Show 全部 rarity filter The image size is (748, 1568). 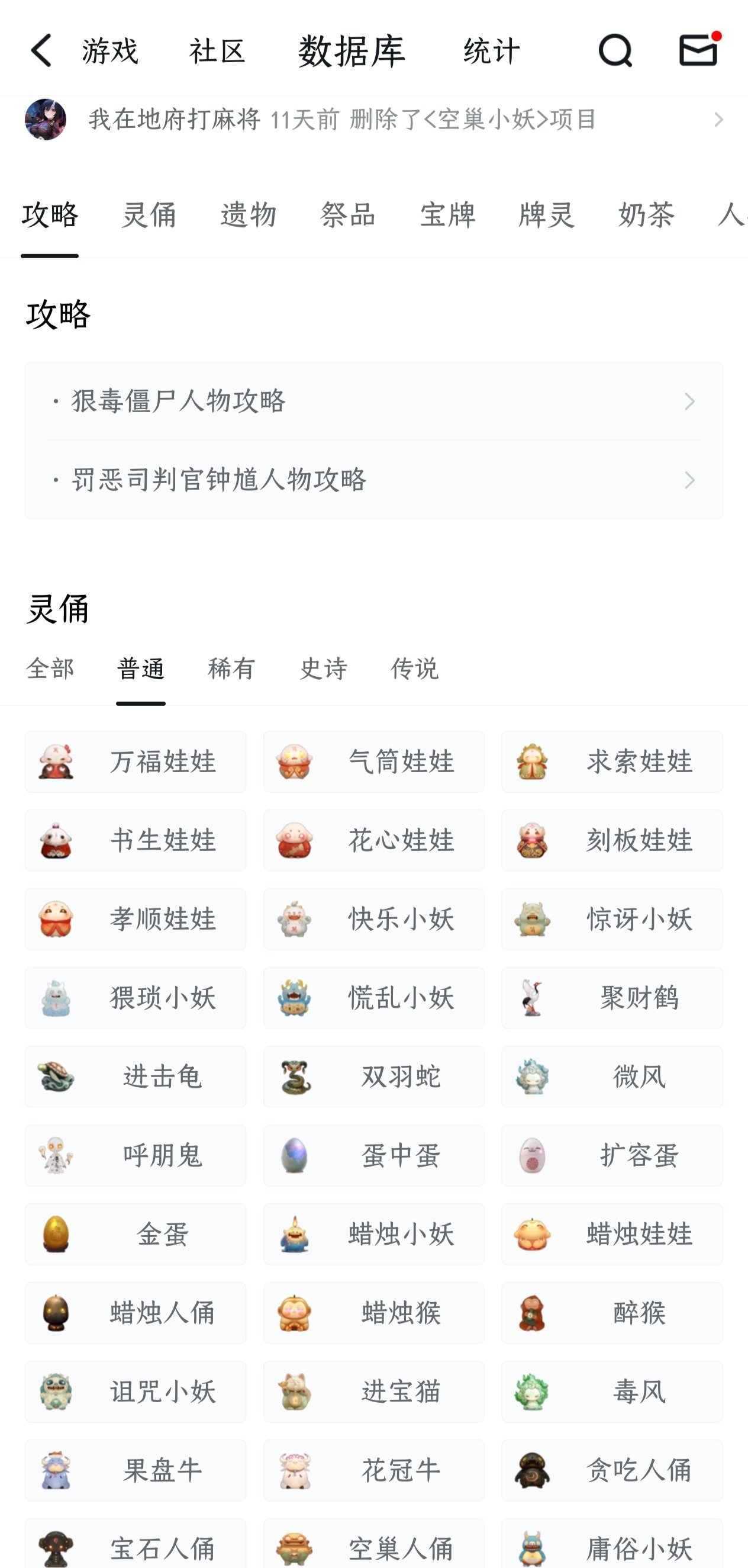[x=50, y=669]
